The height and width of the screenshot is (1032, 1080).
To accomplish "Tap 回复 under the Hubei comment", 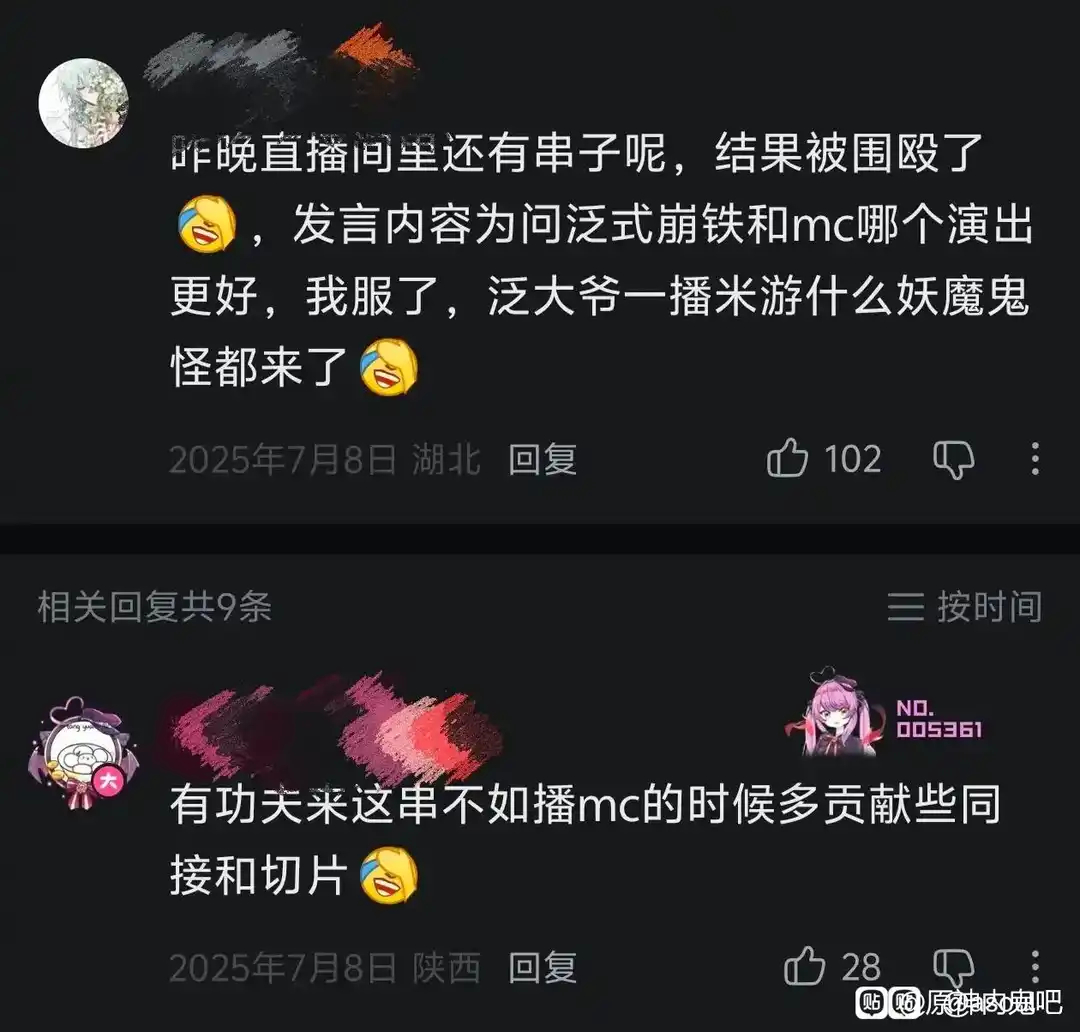I will pos(542,460).
